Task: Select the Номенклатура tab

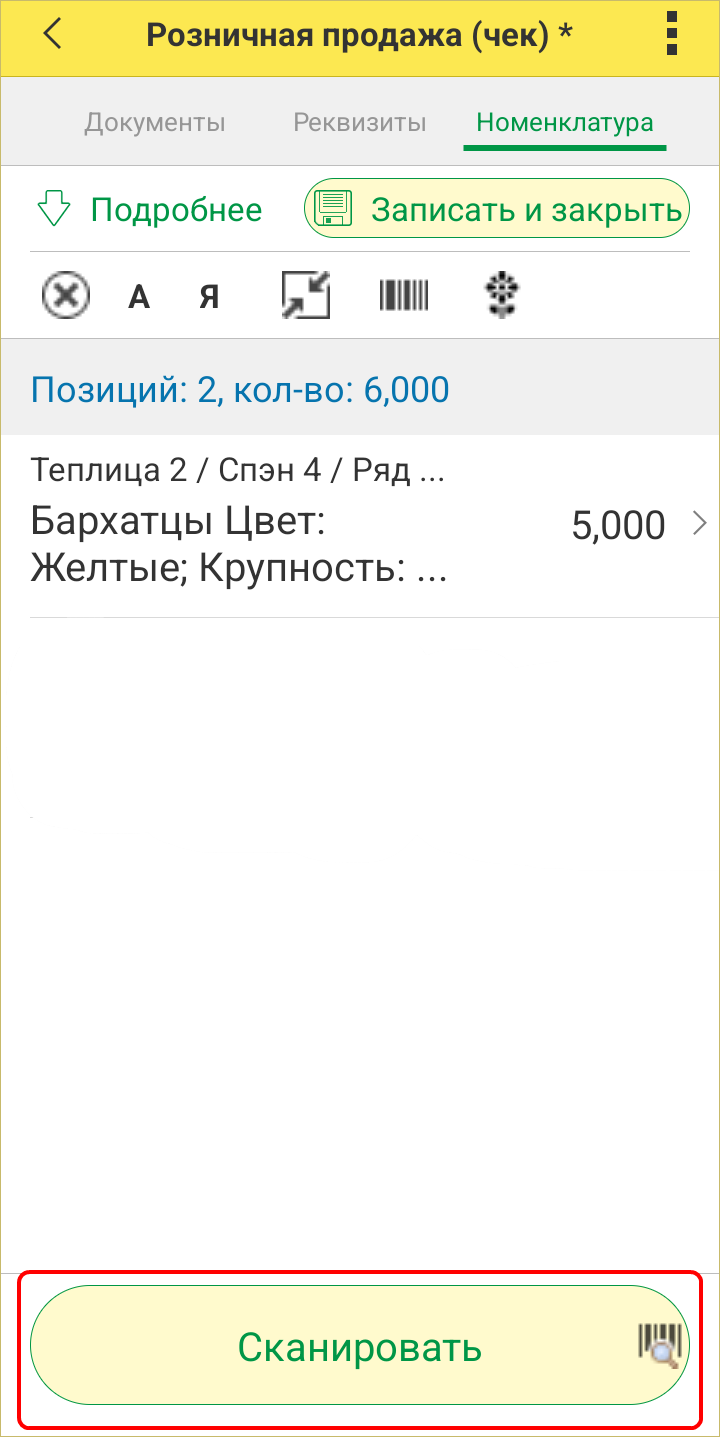Action: 565,123
